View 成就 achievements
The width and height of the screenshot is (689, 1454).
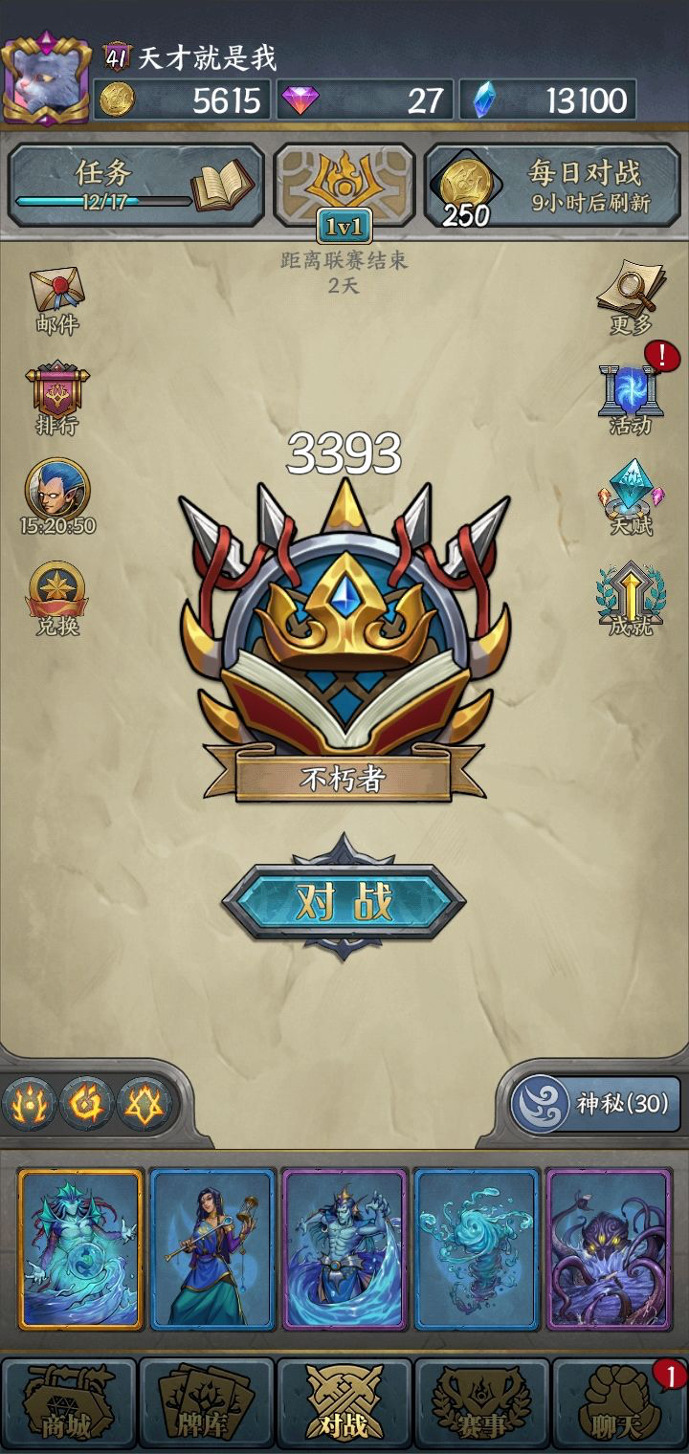(x=631, y=598)
